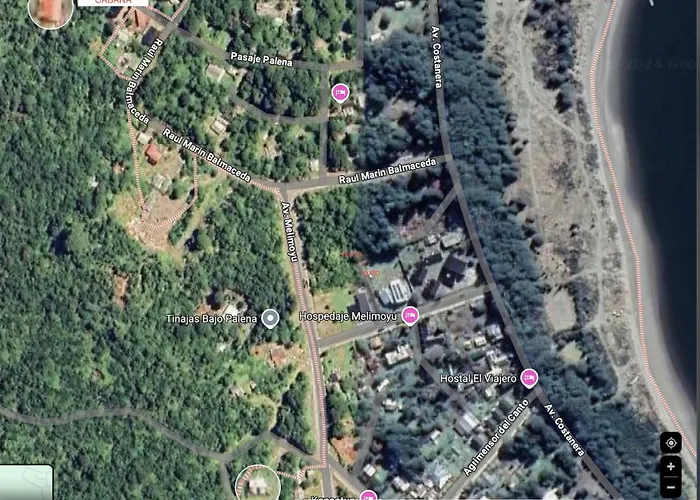Zoom out of the map
This screenshot has width=700, height=500.
click(x=670, y=486)
